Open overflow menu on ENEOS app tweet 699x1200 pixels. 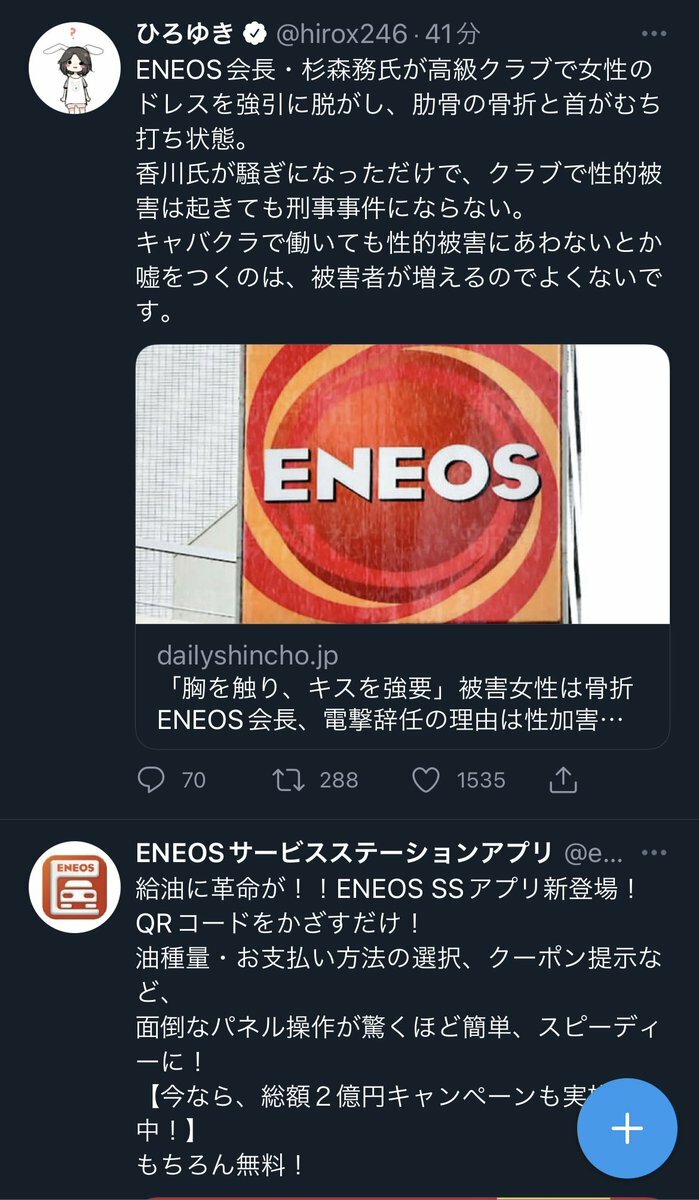[653, 854]
